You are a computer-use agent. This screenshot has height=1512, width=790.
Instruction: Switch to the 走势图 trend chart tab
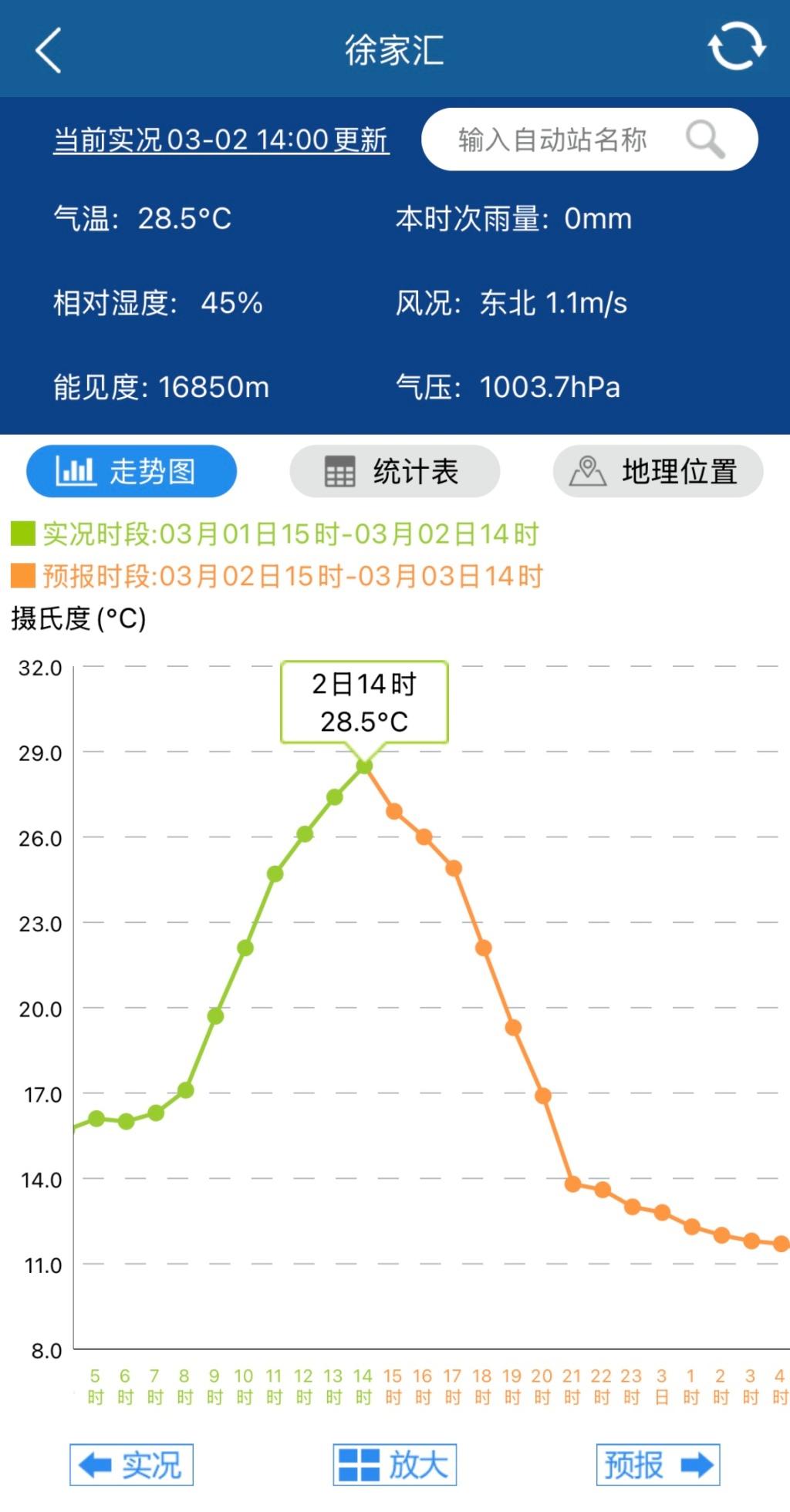(x=131, y=471)
